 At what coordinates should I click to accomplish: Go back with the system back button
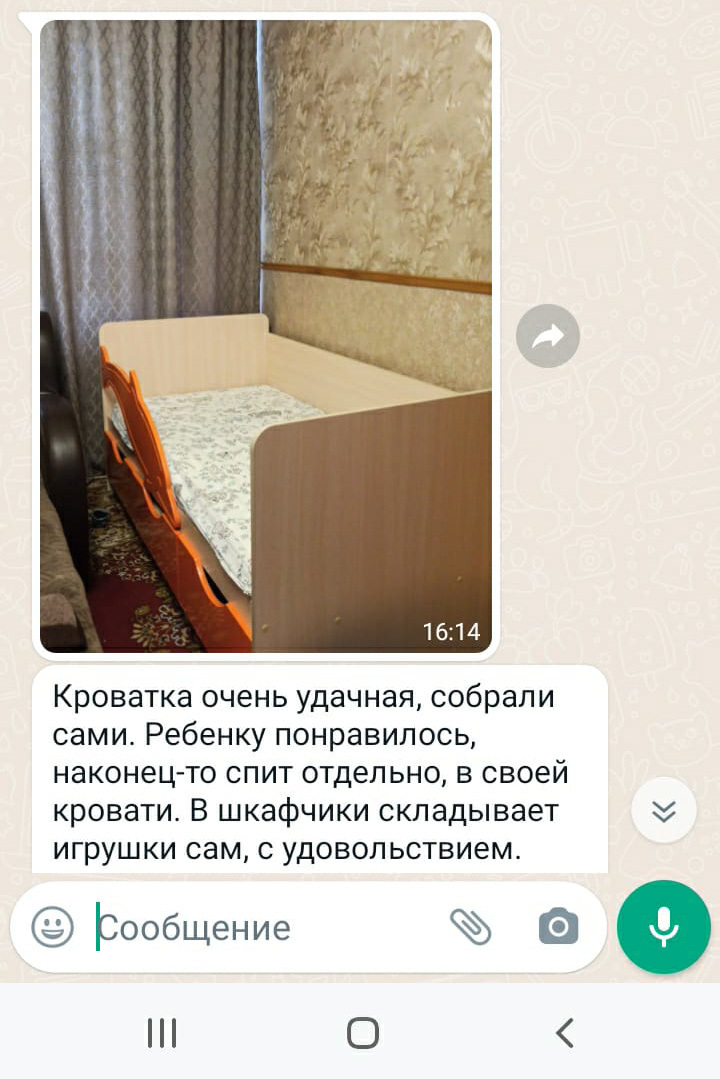tap(565, 1032)
